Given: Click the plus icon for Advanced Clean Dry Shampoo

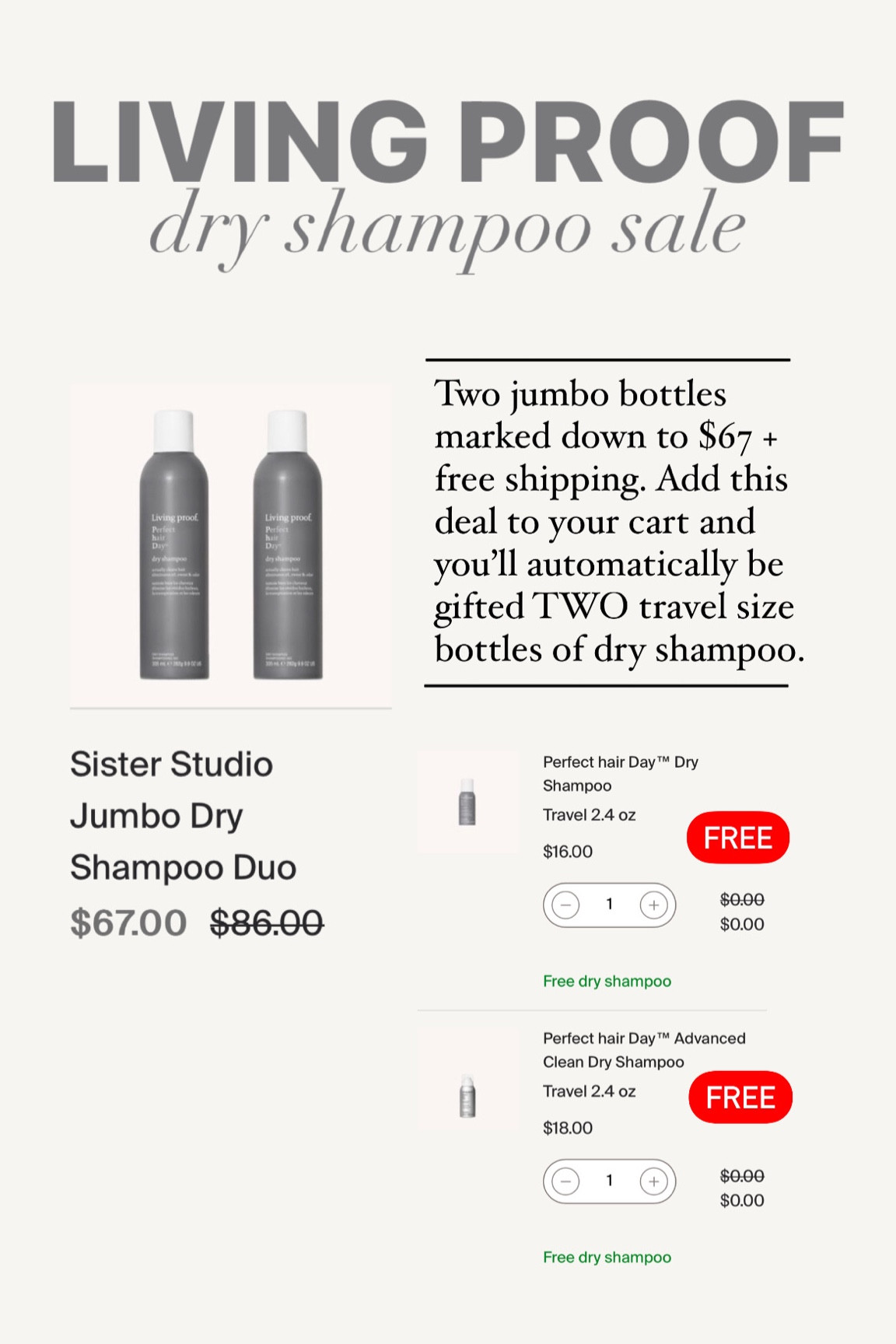Looking at the screenshot, I should click(x=654, y=1180).
